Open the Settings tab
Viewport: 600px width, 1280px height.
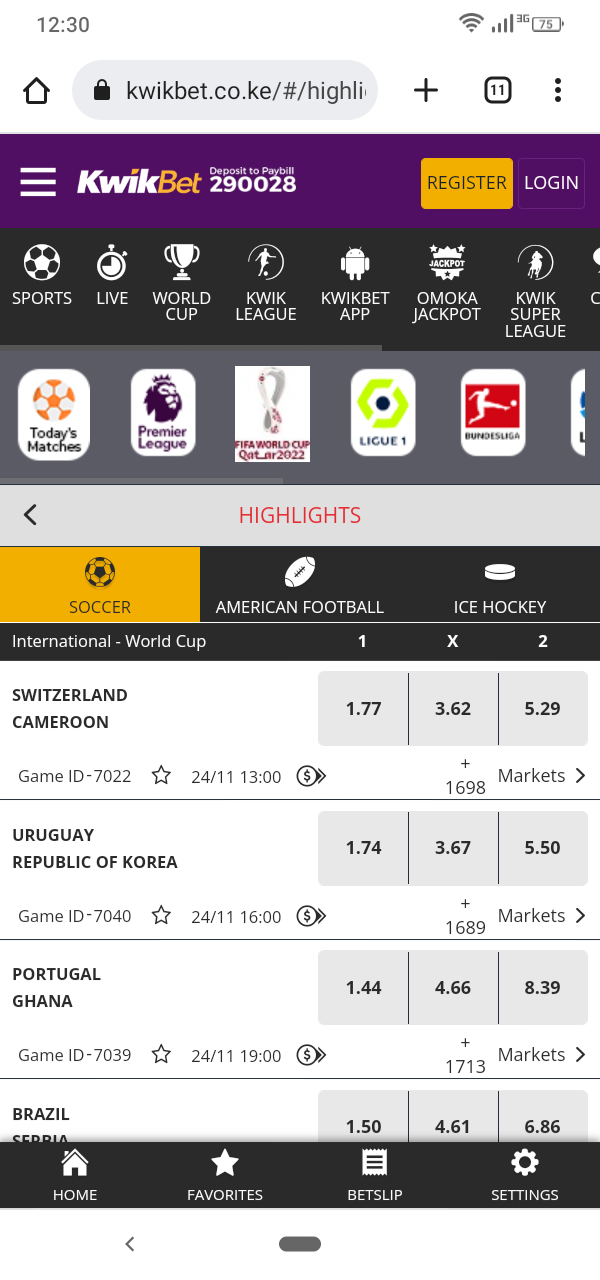point(524,1176)
